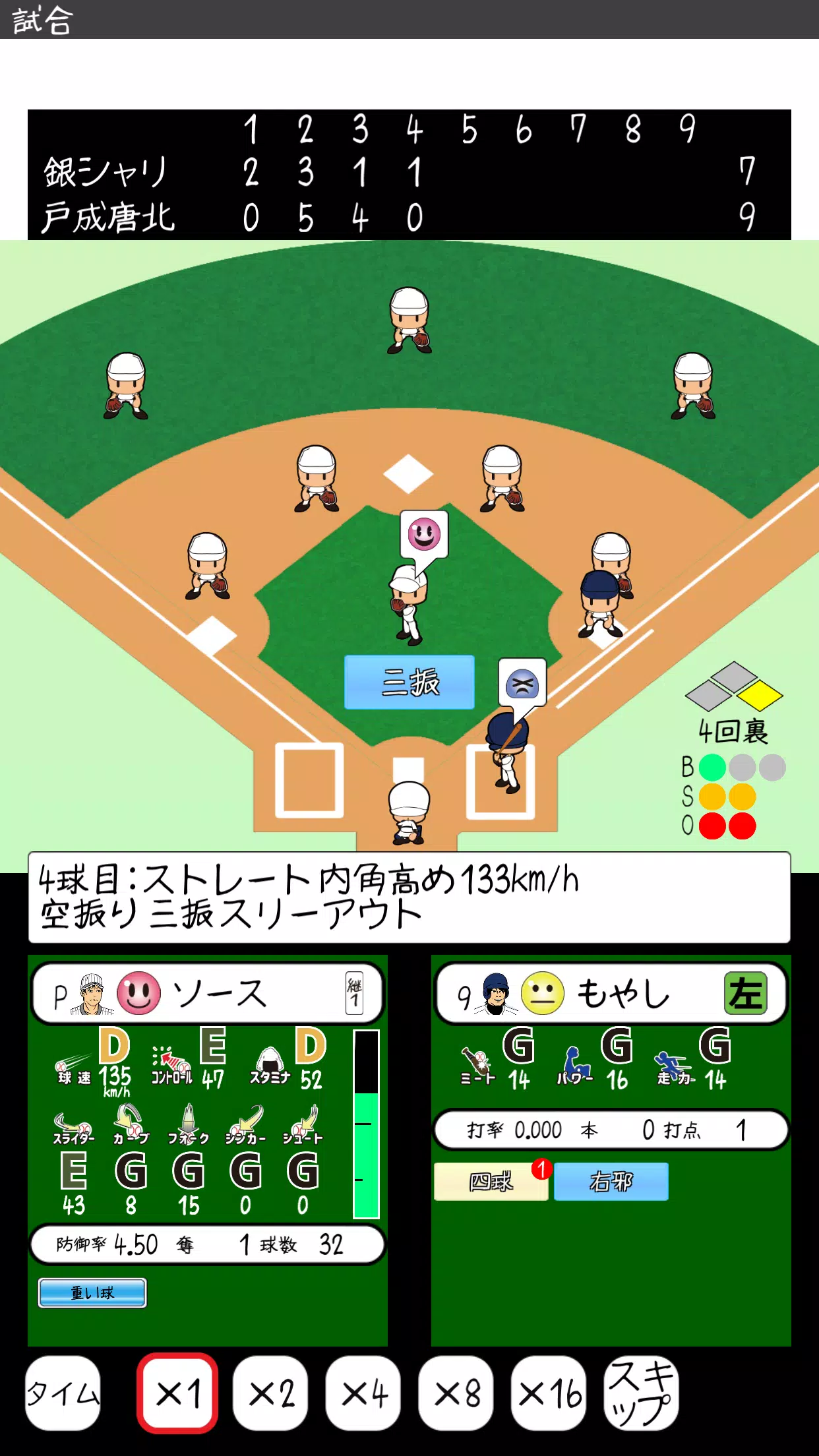819x1456 pixels.
Task: Set game speed to ×2
Action: [270, 1393]
